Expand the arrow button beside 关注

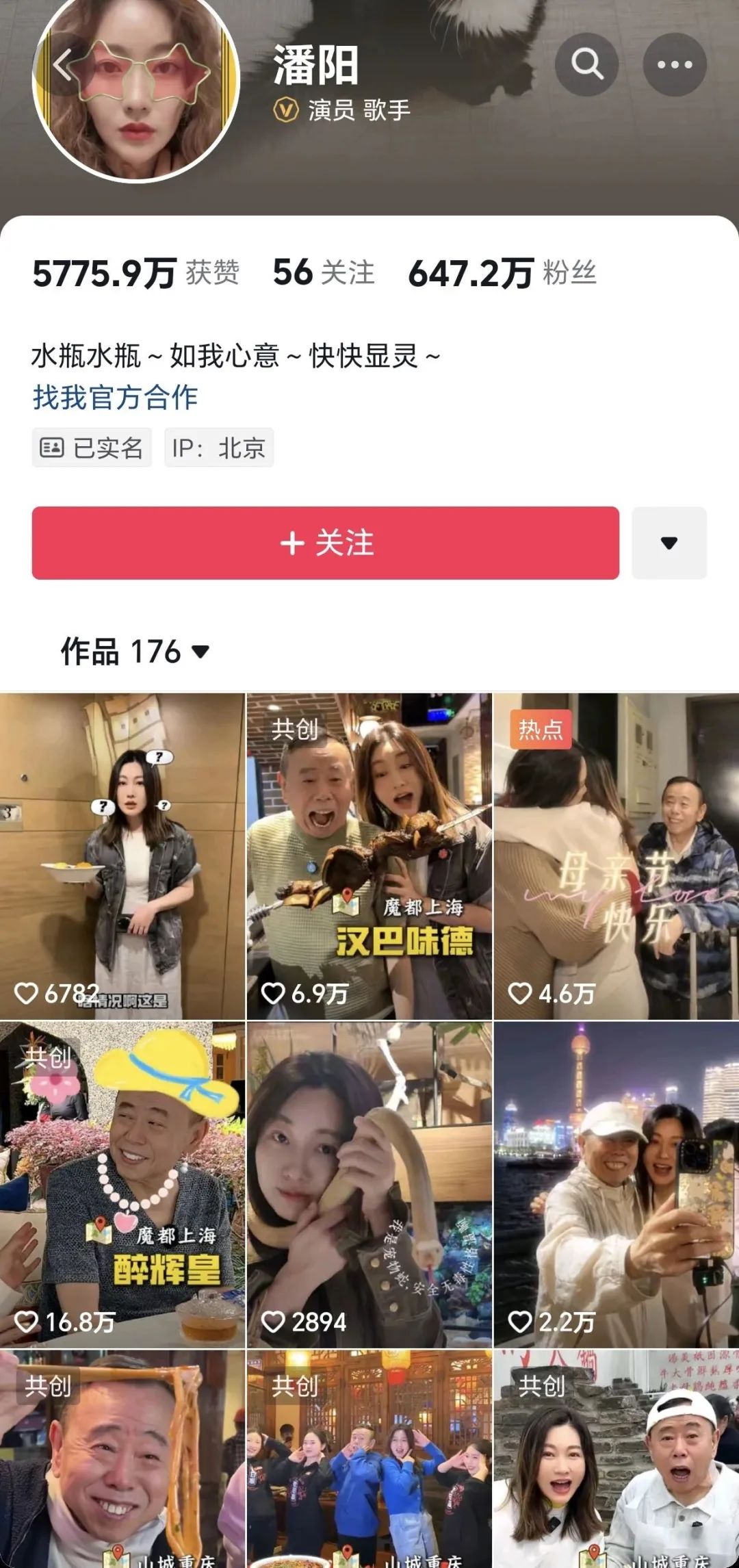(x=669, y=543)
